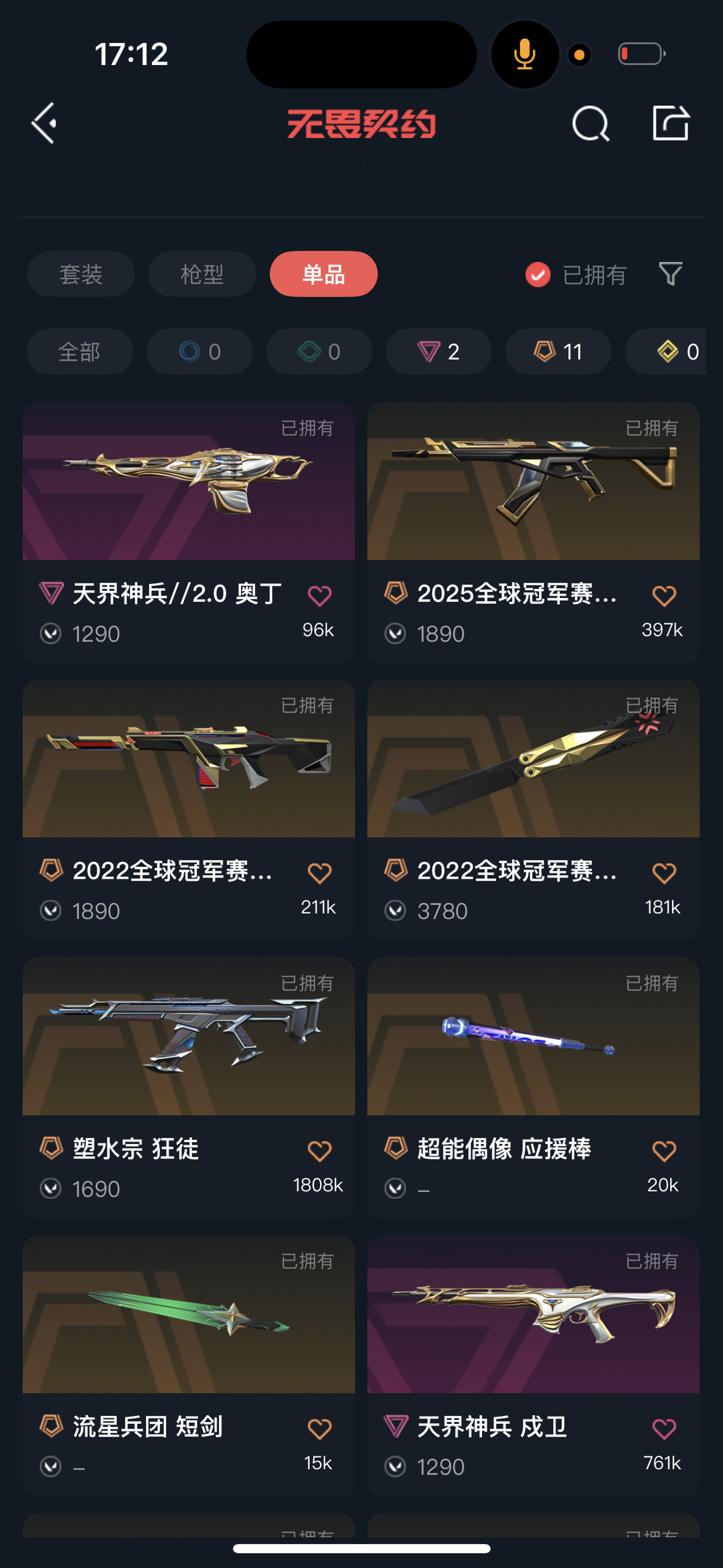Go back using the top-left arrow
This screenshot has height=1568, width=723.
click(x=44, y=123)
